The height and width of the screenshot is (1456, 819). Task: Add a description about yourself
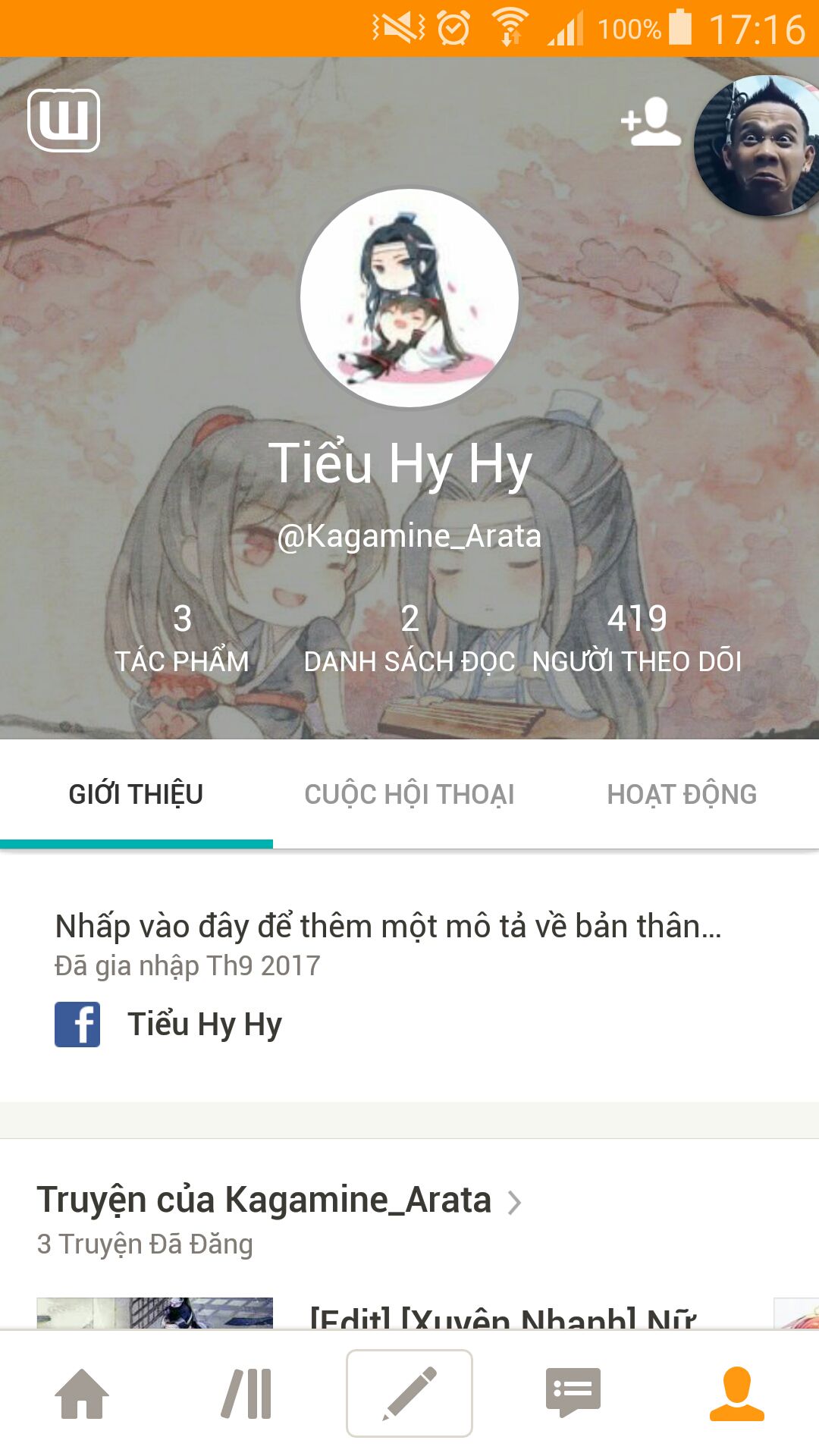click(388, 926)
